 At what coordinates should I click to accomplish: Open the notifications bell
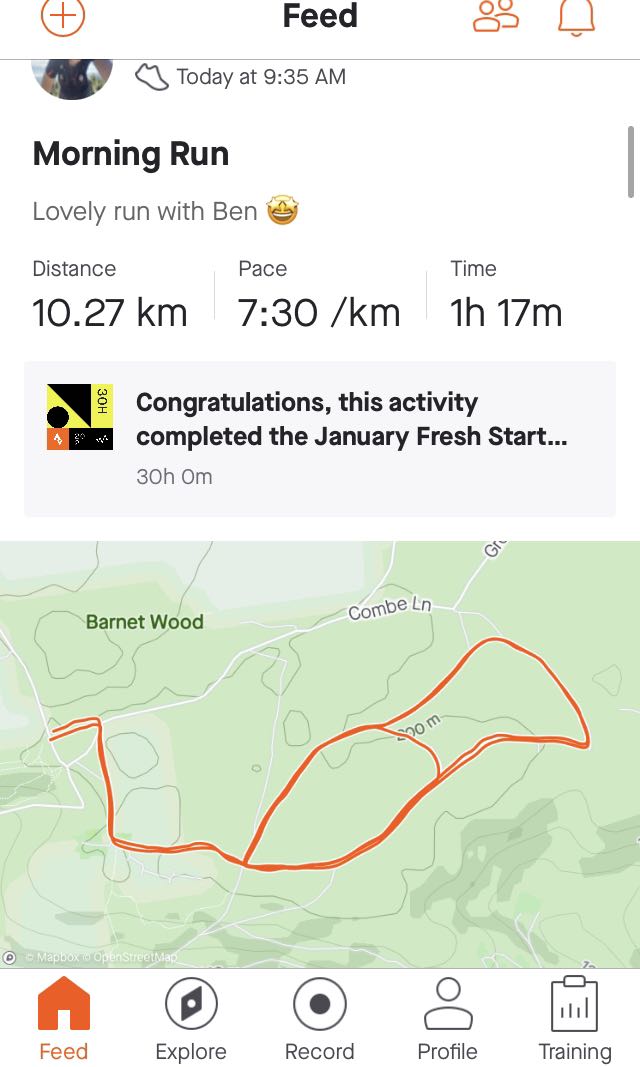tap(576, 16)
